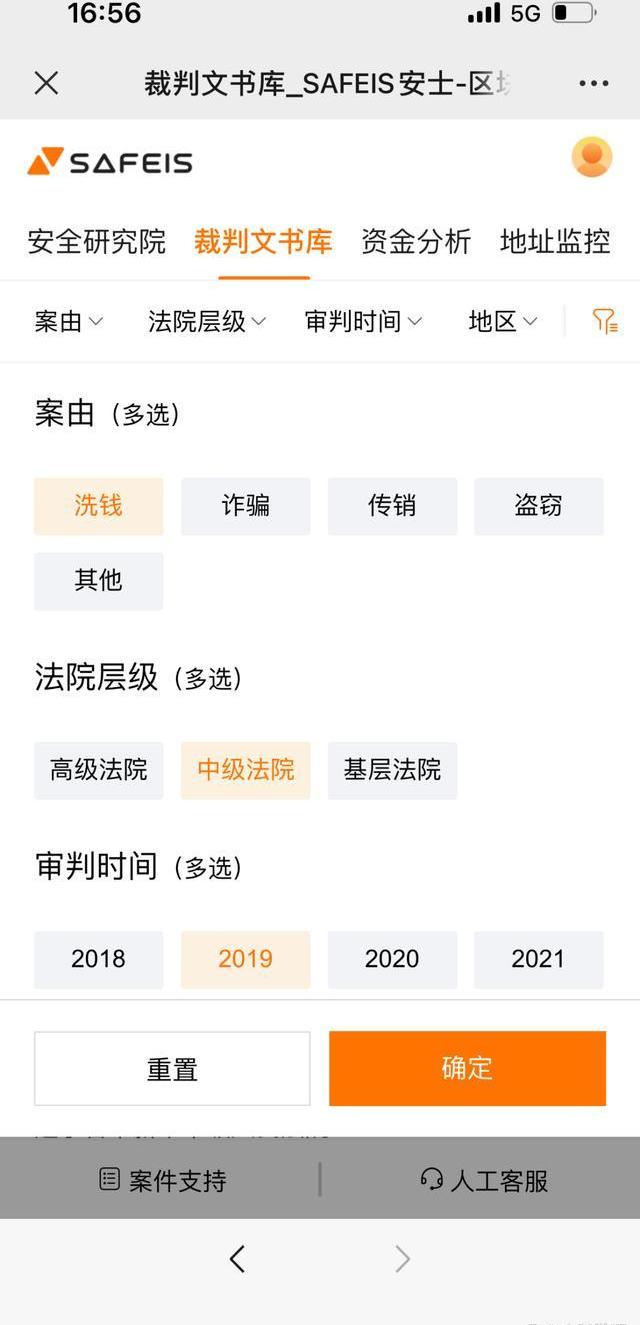
Task: Select the 诈骗 case type chip
Action: pyautogui.click(x=245, y=506)
